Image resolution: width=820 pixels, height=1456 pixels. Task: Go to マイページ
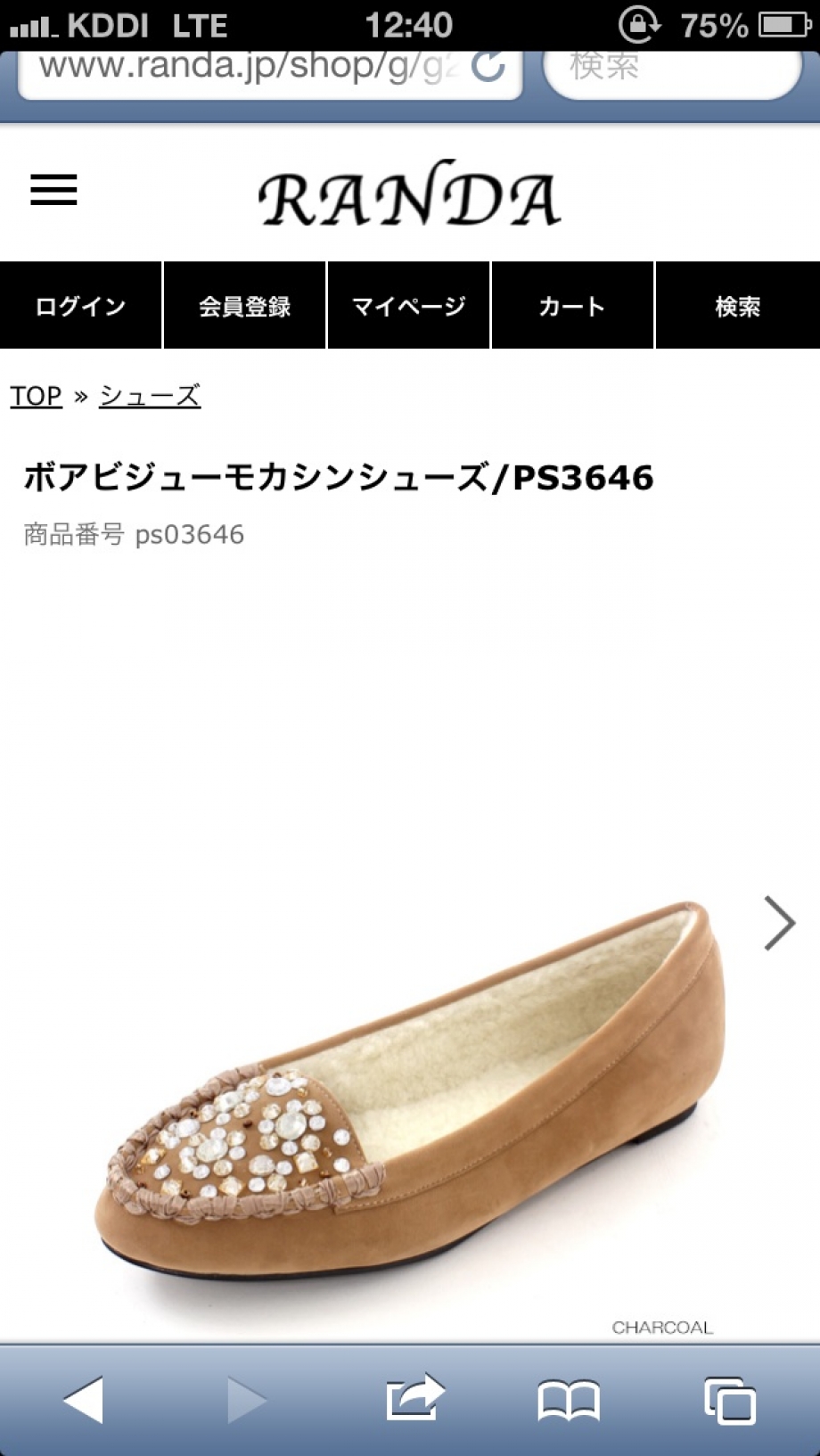409,306
